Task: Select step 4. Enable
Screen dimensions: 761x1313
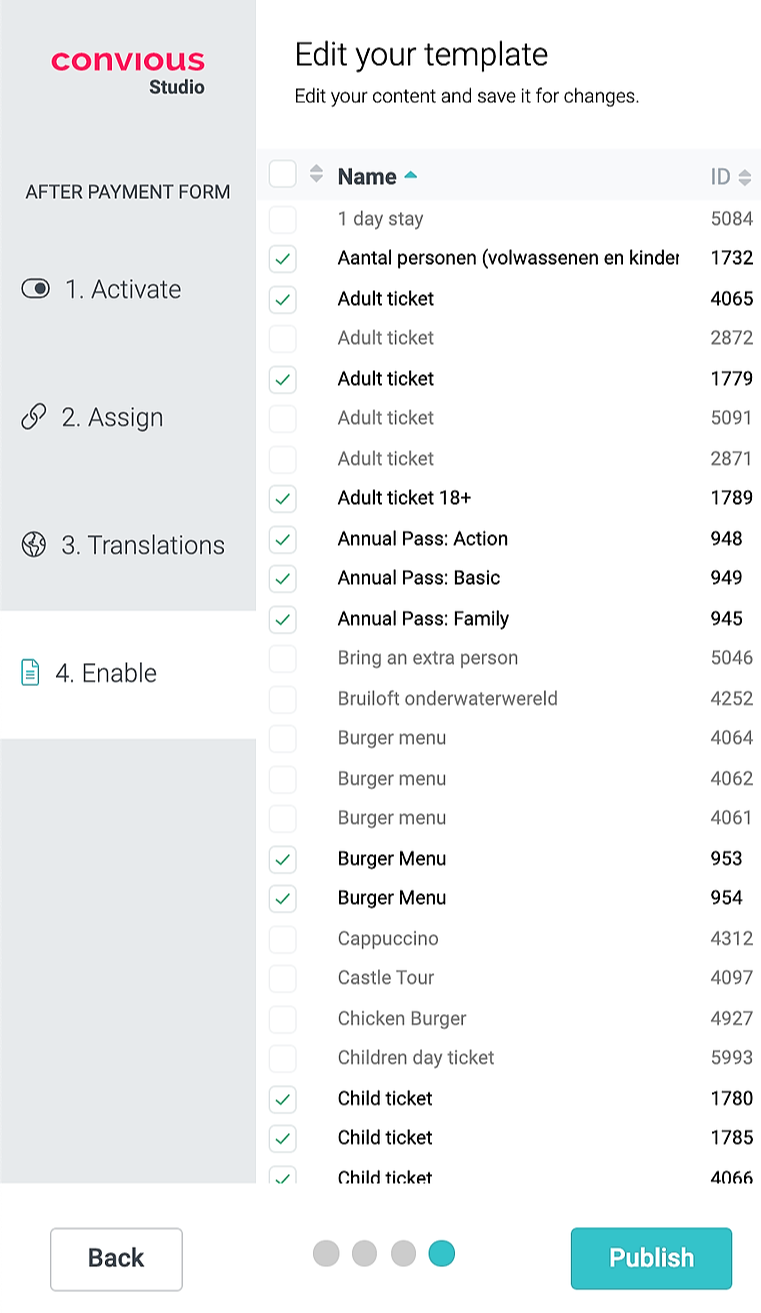Action: (90, 673)
